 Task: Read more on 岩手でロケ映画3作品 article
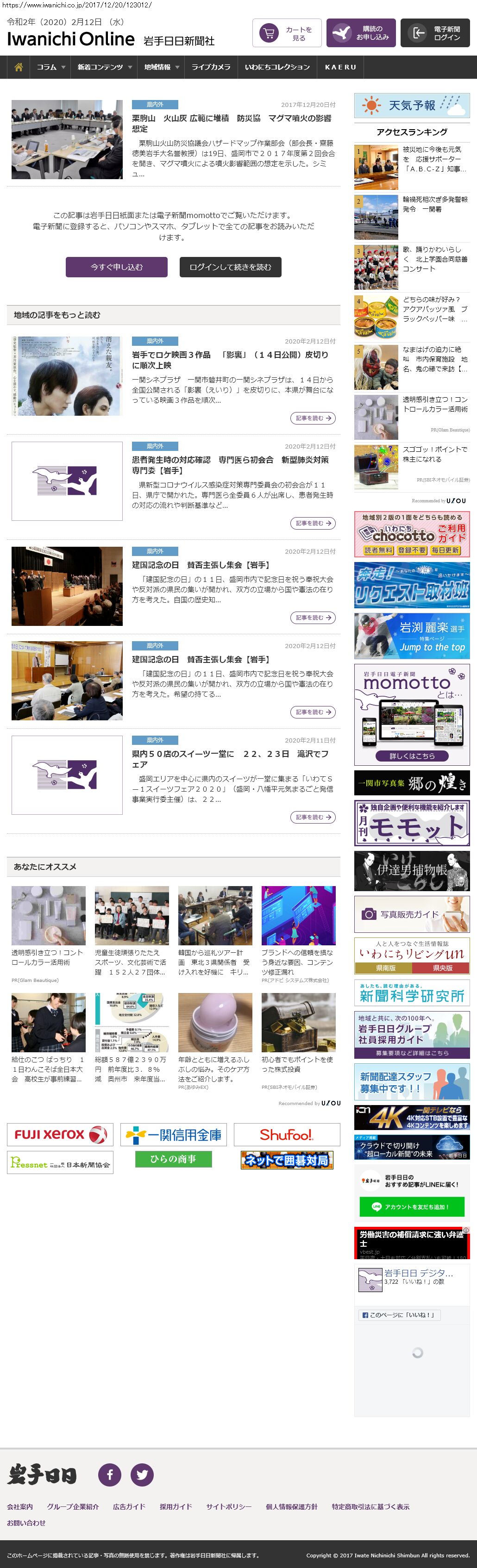313,418
